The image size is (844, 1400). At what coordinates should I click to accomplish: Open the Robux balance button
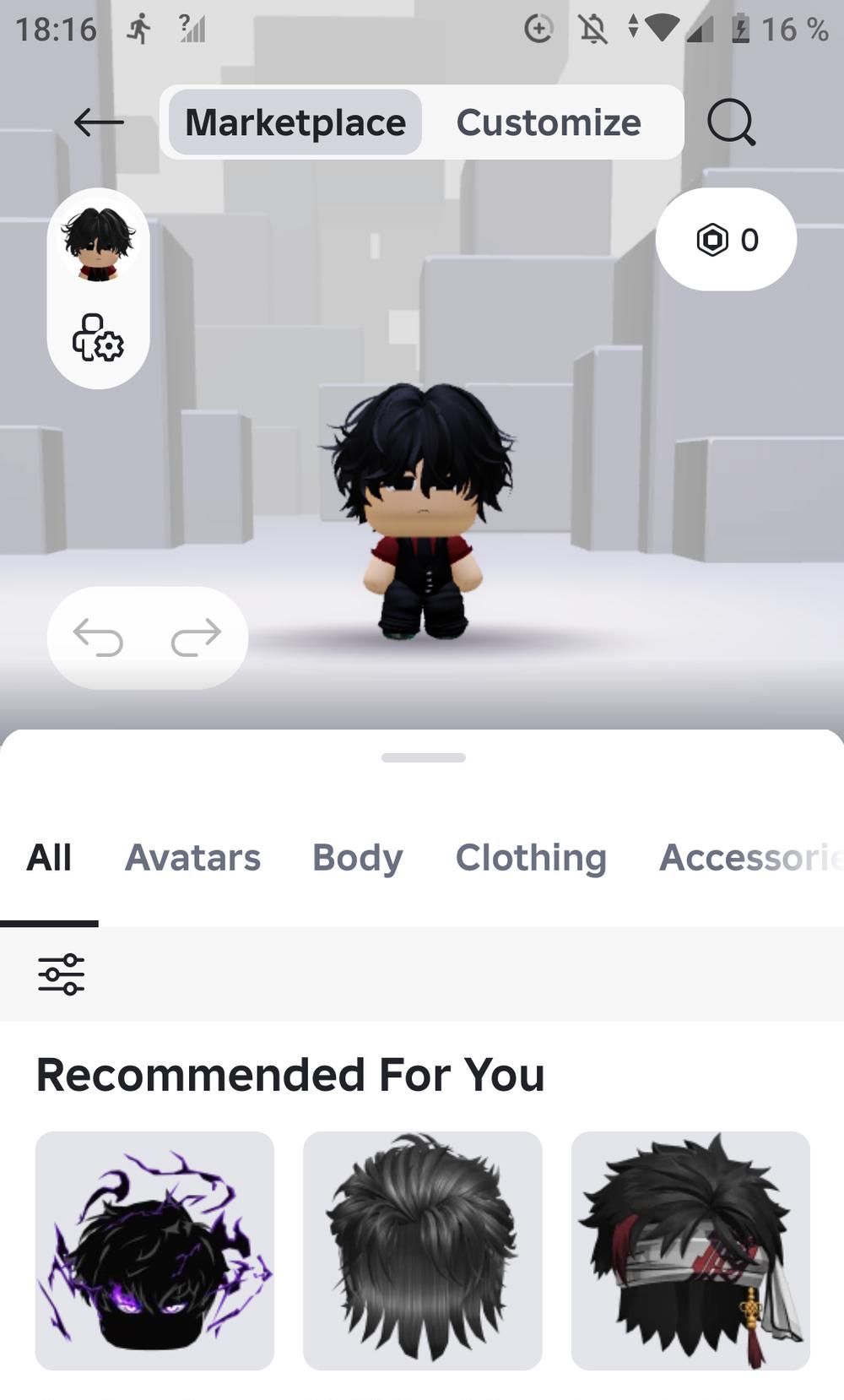click(x=726, y=240)
